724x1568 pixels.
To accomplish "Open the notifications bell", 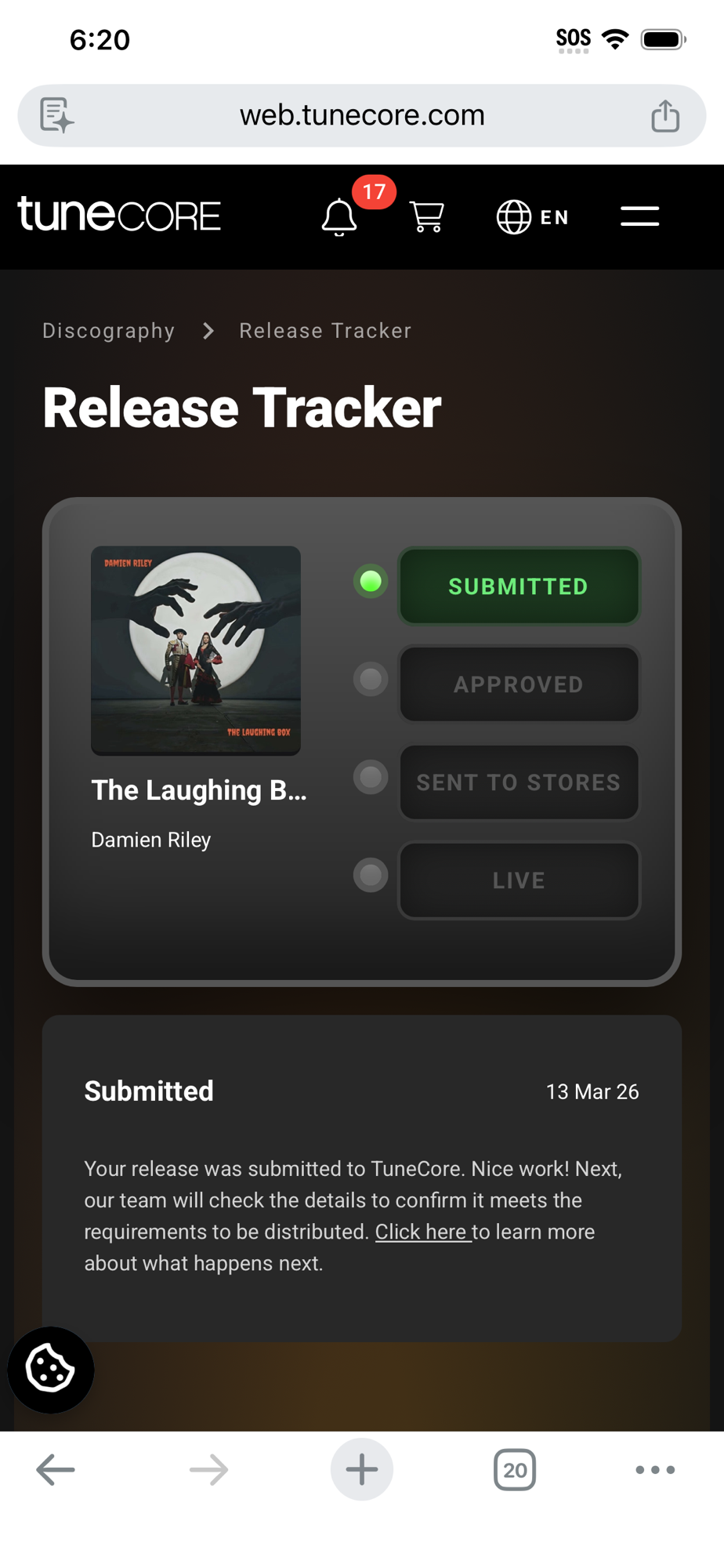I will coord(340,217).
